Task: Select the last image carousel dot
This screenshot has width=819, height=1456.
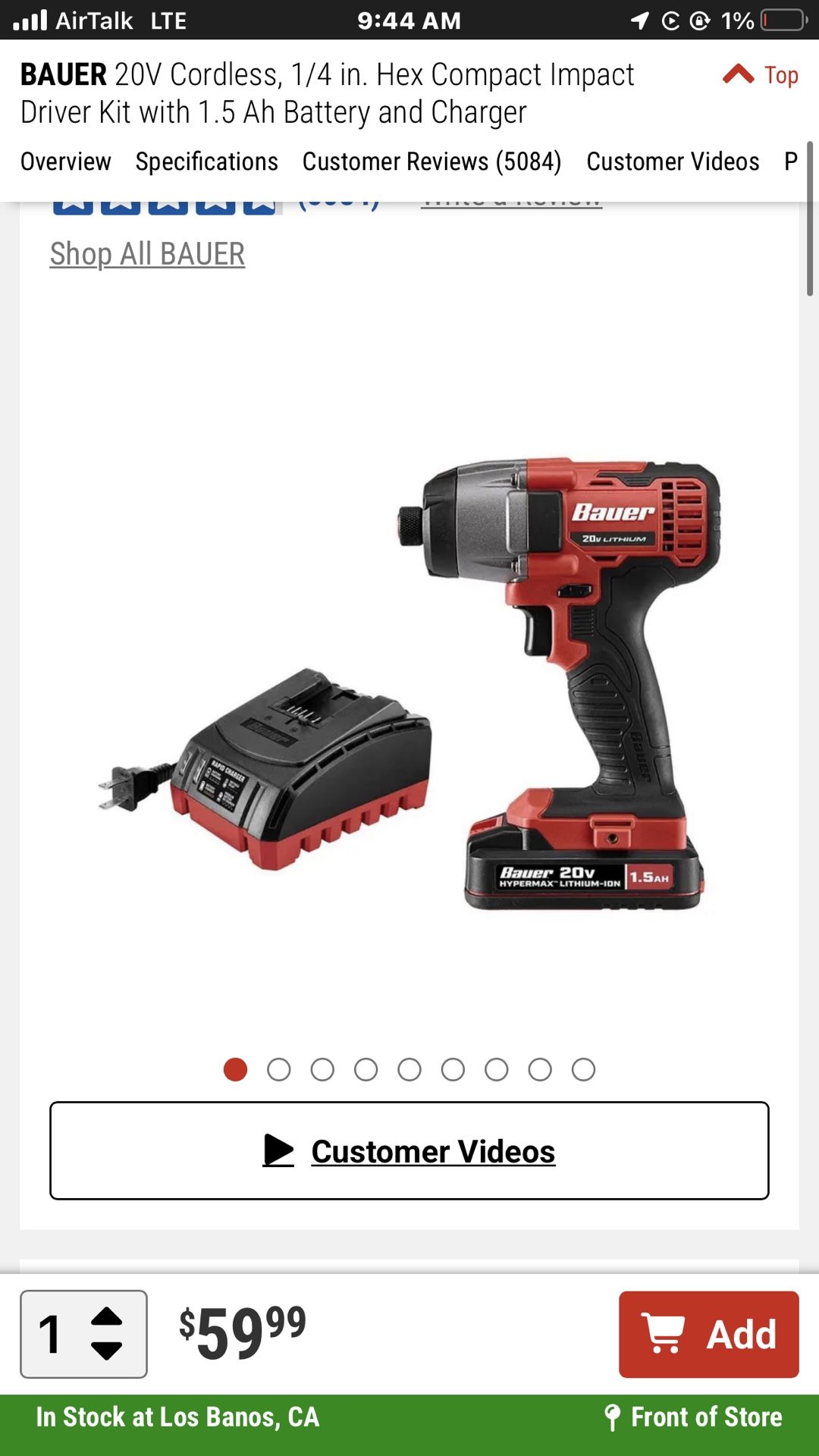Action: point(583,1069)
